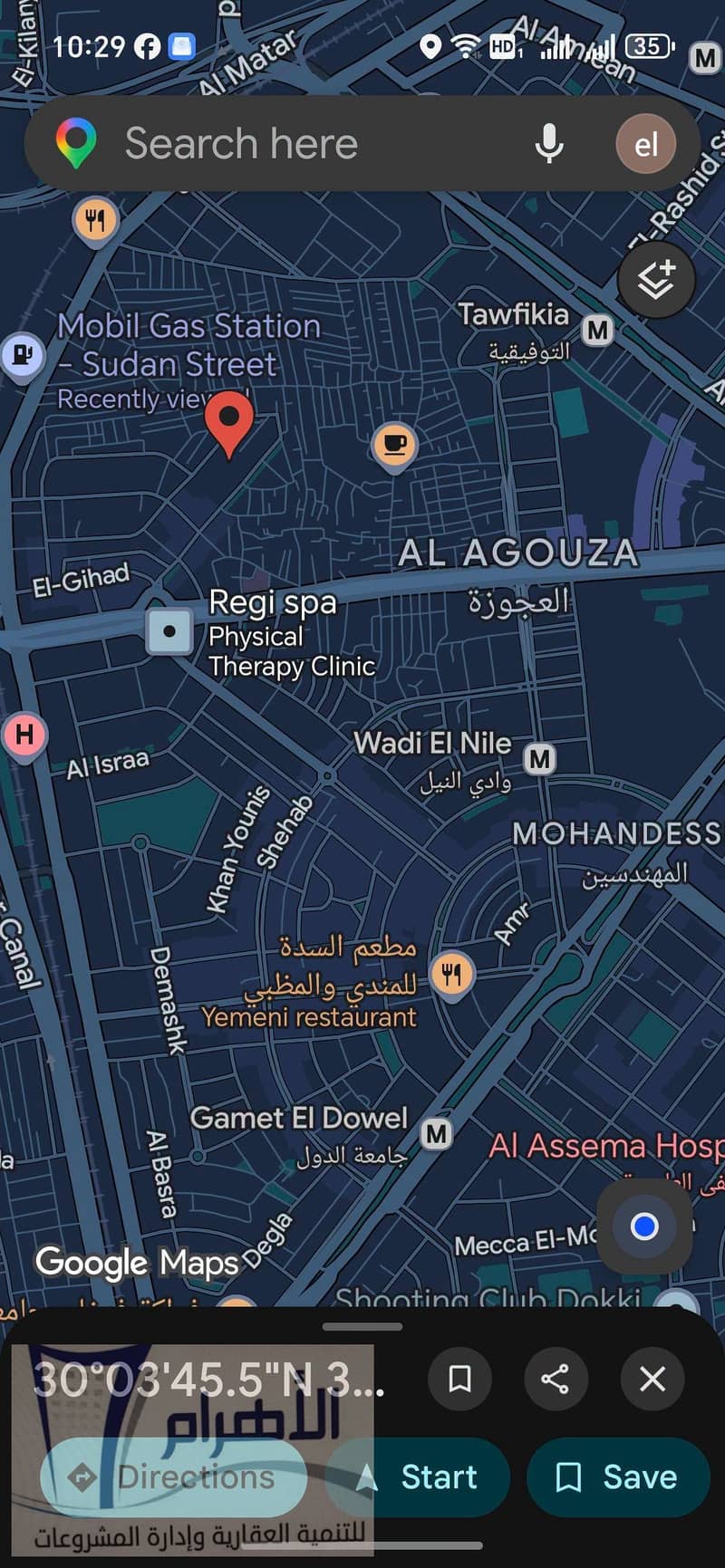This screenshot has width=725, height=1568.
Task: Open the map layers button
Action: tap(656, 280)
